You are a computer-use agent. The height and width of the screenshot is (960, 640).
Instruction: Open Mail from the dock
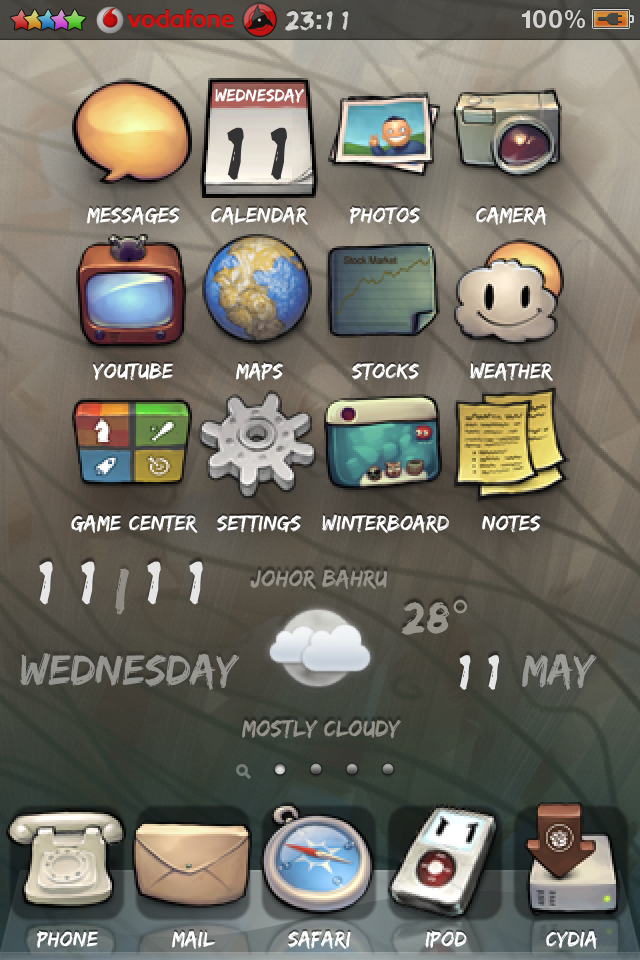192,865
